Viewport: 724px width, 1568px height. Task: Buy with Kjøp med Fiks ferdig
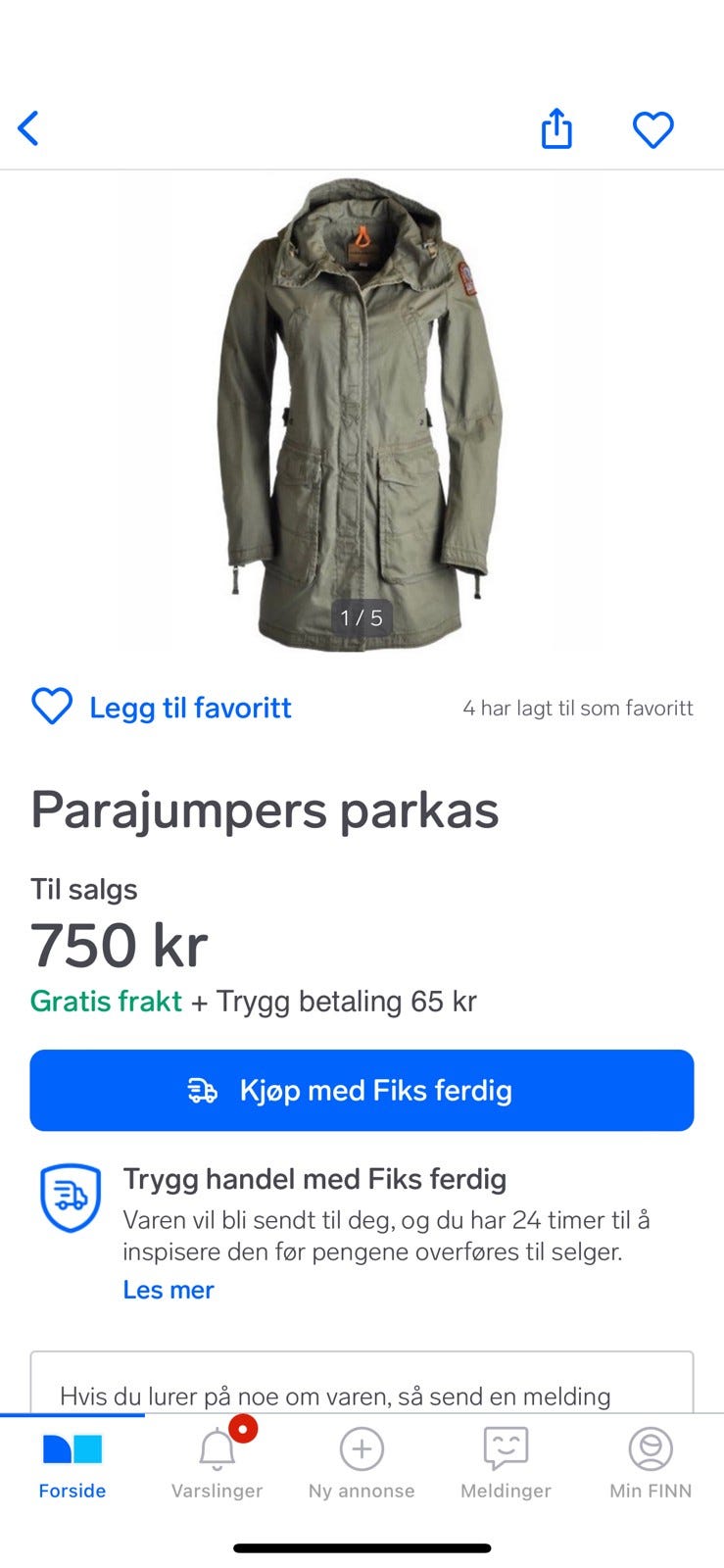362,1090
